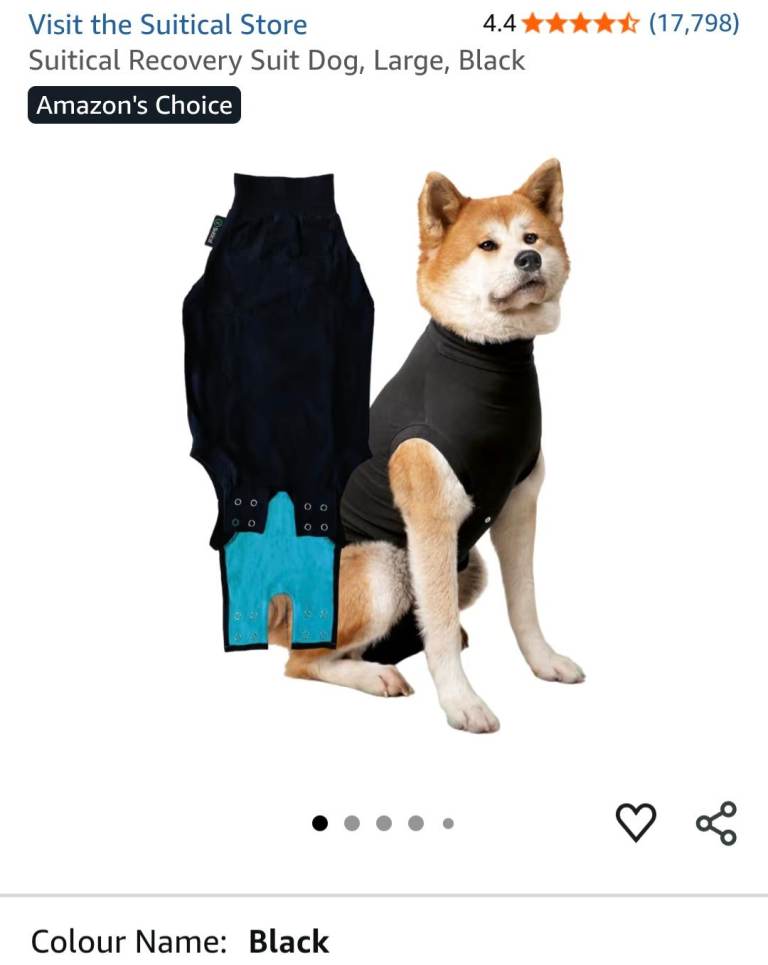
Task: Jump to the second image dot
Action: 352,823
